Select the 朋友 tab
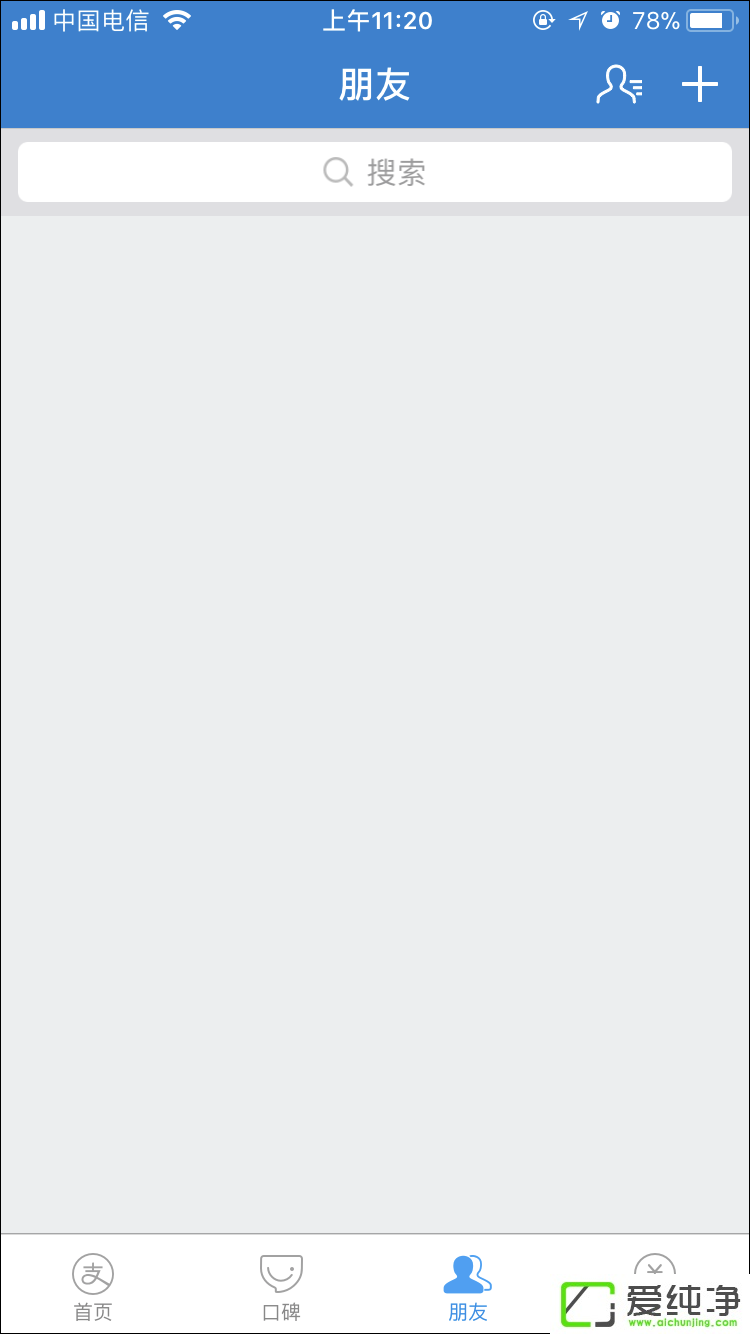 (x=468, y=1287)
